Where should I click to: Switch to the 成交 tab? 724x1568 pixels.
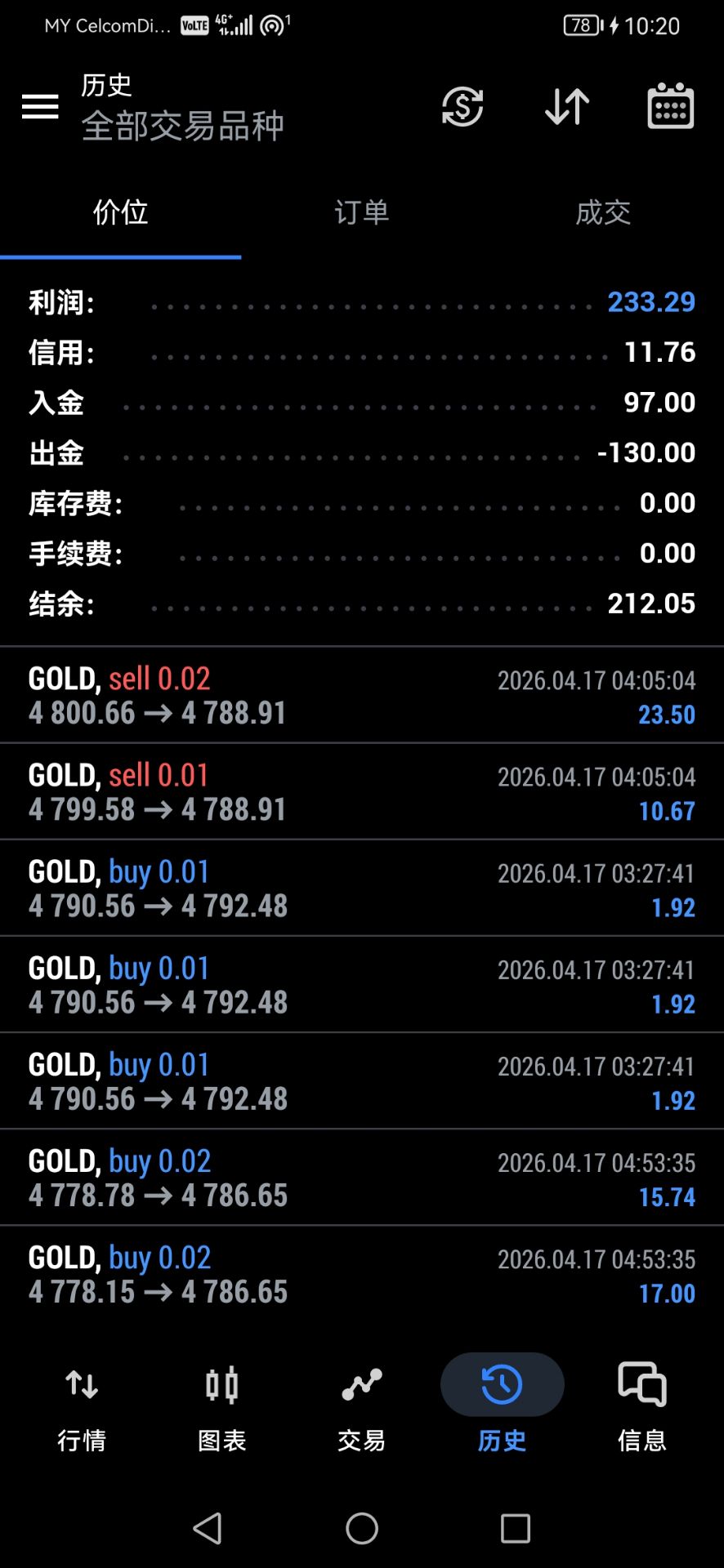(603, 213)
